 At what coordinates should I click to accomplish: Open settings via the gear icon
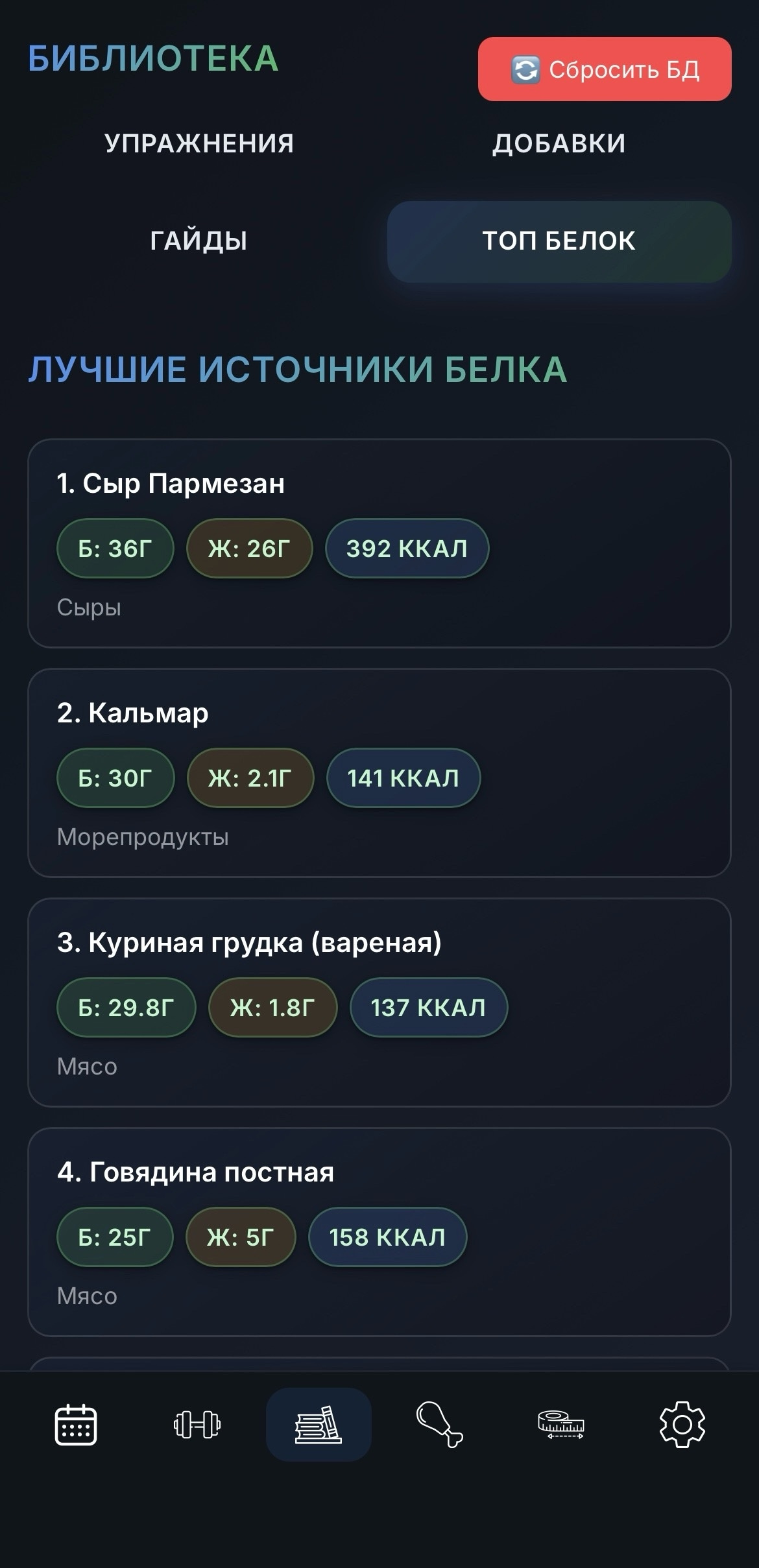(x=682, y=1425)
